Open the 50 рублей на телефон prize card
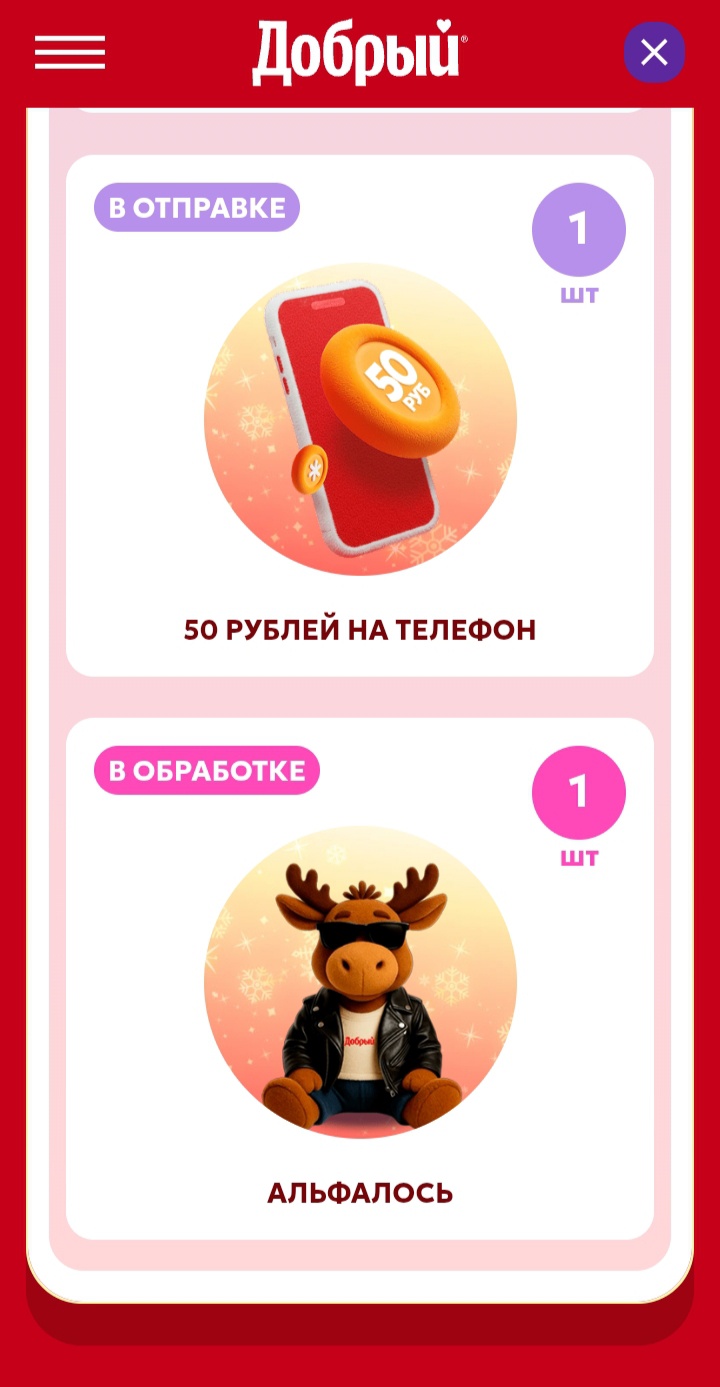 (x=360, y=420)
